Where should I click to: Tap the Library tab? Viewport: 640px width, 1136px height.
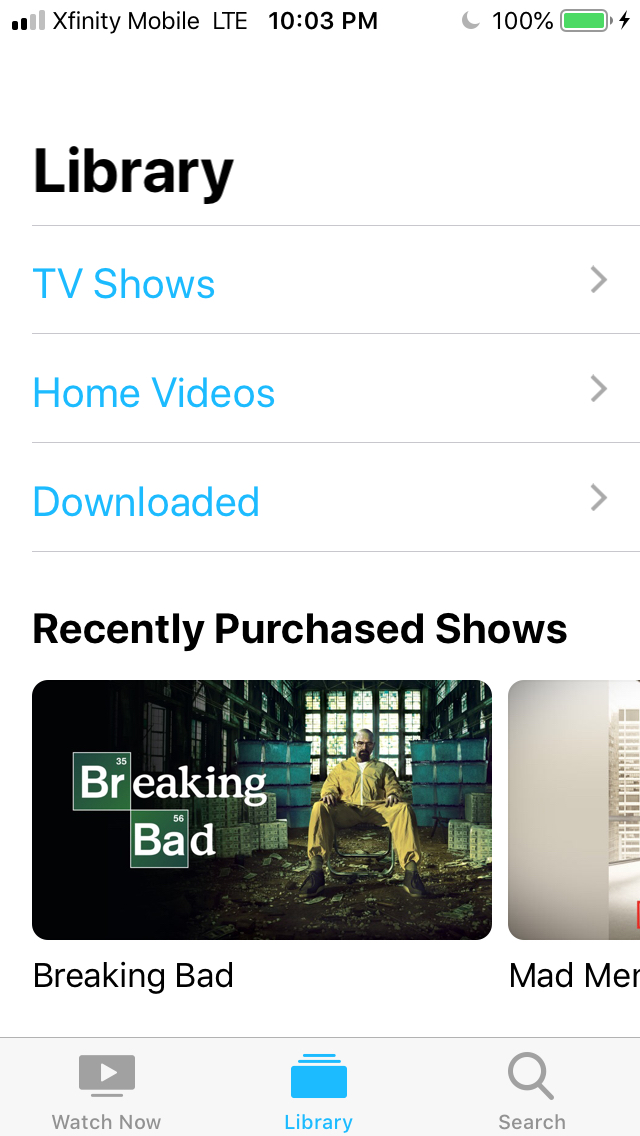[x=319, y=1090]
